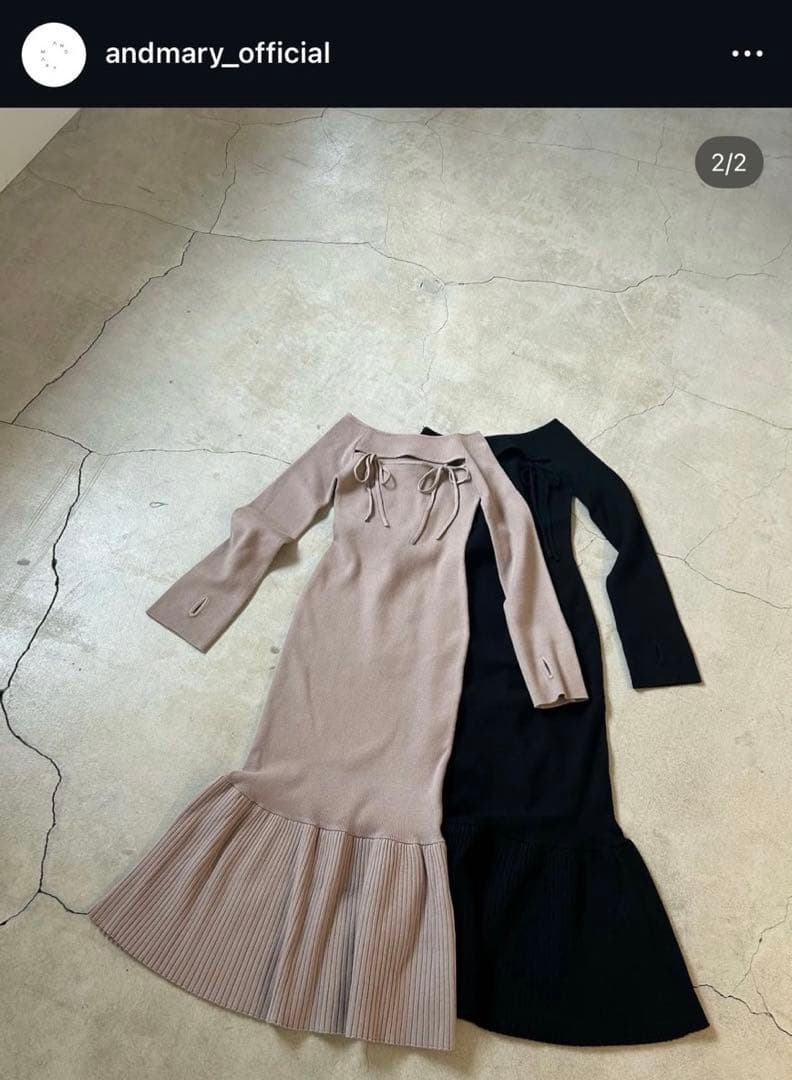Open andmary_official profile picture
This screenshot has width=792, height=1080.
[54, 54]
